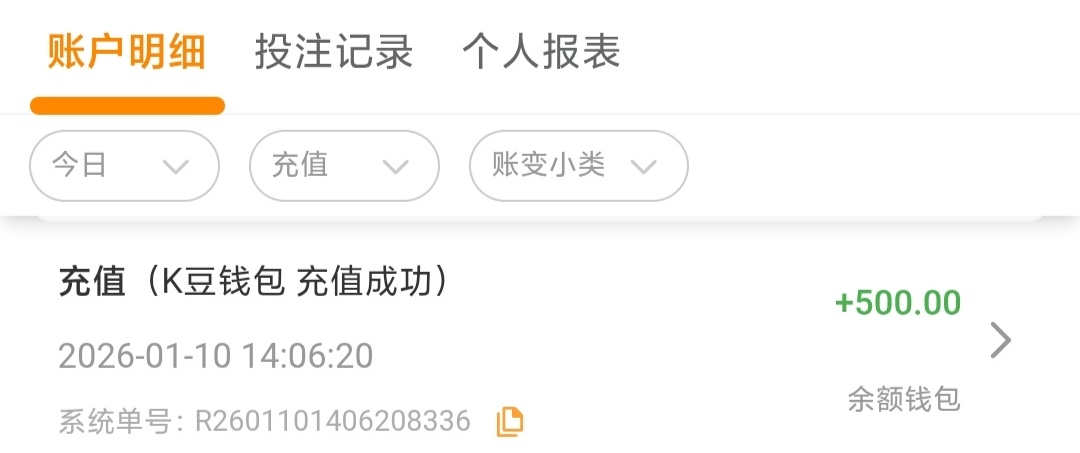
Task: Open the 今日 date filter dropdown
Action: point(124,166)
